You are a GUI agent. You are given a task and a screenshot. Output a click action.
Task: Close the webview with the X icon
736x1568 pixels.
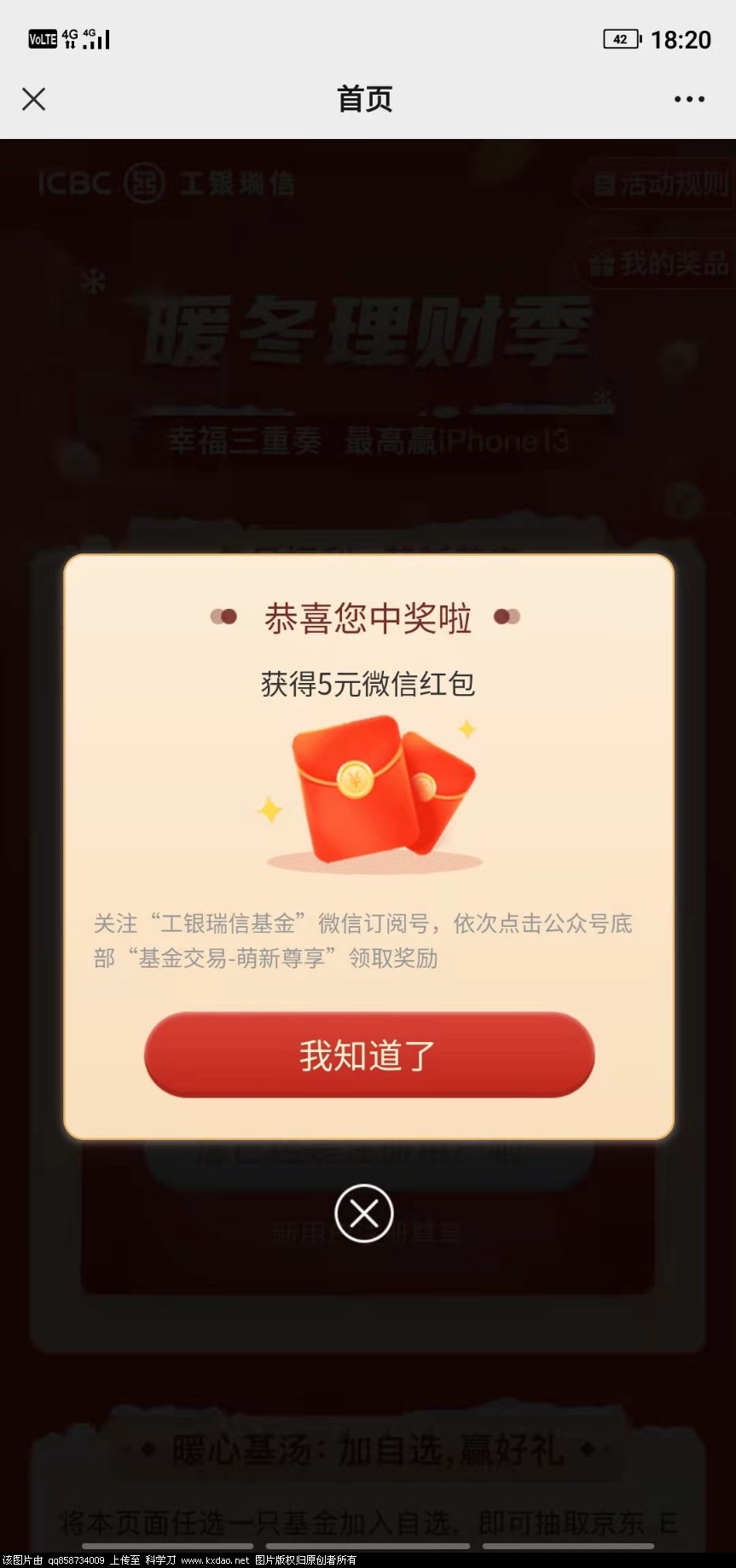coord(34,99)
